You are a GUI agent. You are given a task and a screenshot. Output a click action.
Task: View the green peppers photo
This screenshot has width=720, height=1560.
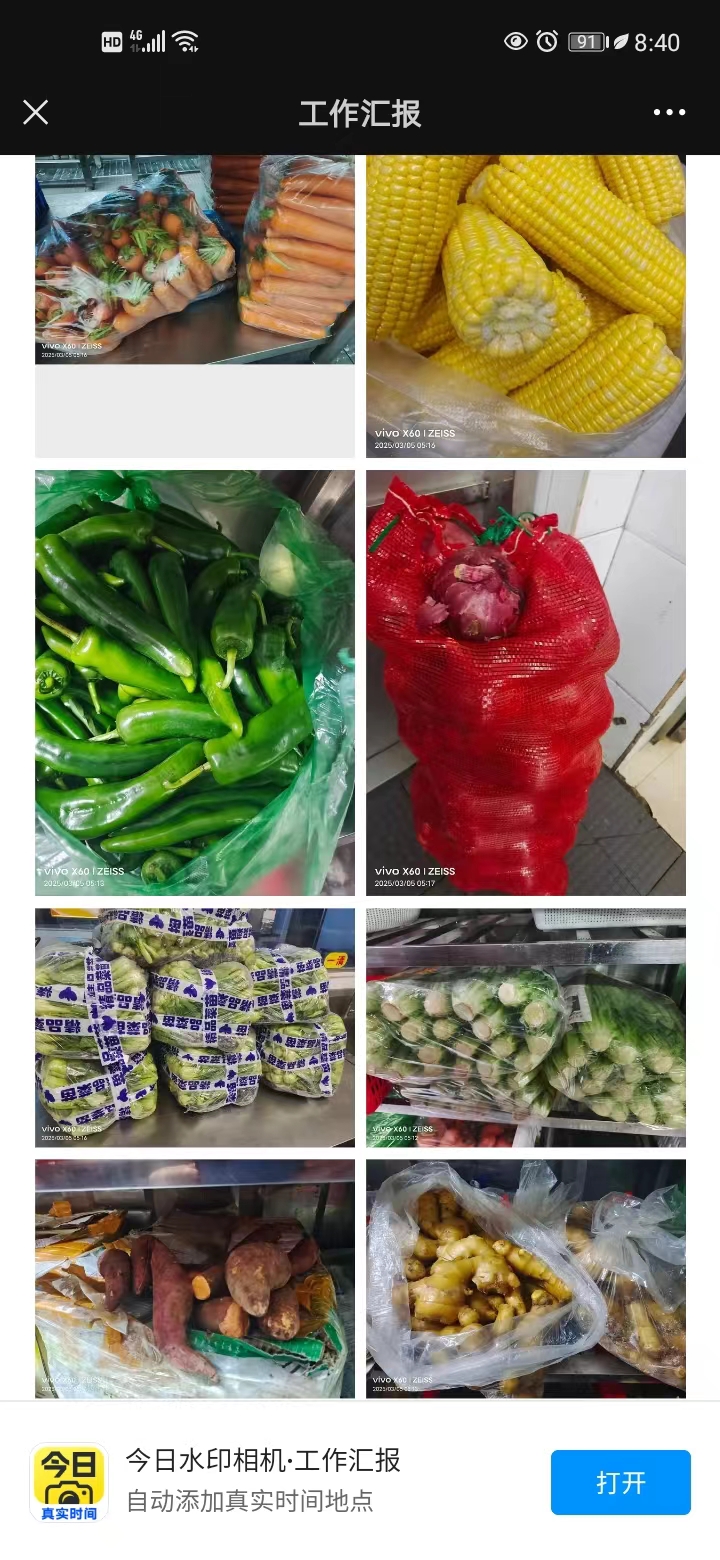click(194, 682)
